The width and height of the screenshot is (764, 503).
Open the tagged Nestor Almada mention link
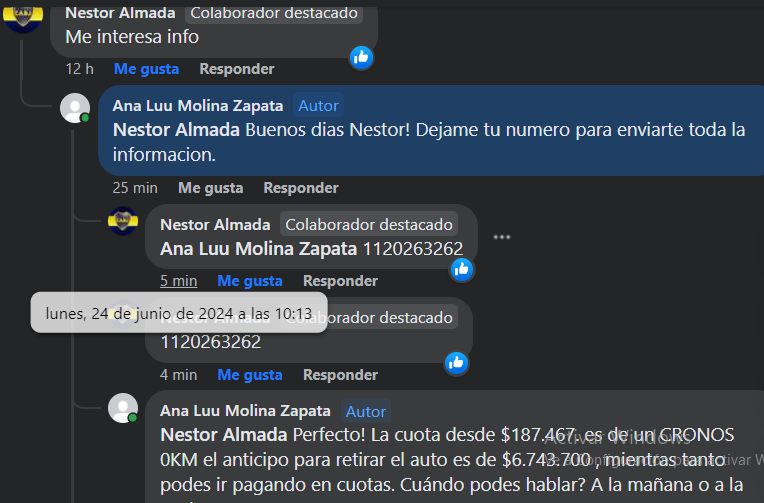click(x=176, y=130)
